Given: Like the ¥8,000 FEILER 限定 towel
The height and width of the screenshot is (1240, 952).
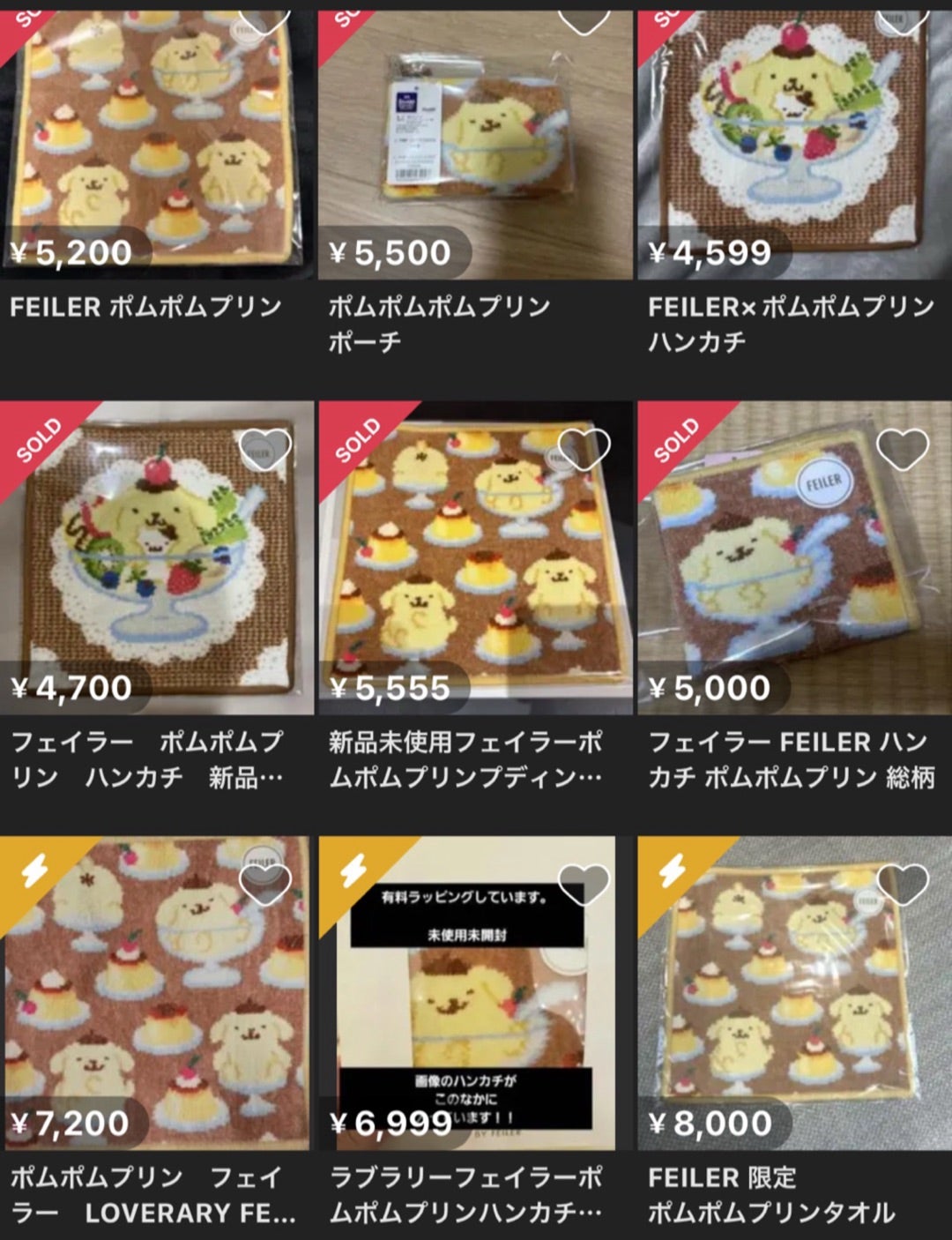Looking at the screenshot, I should (904, 884).
